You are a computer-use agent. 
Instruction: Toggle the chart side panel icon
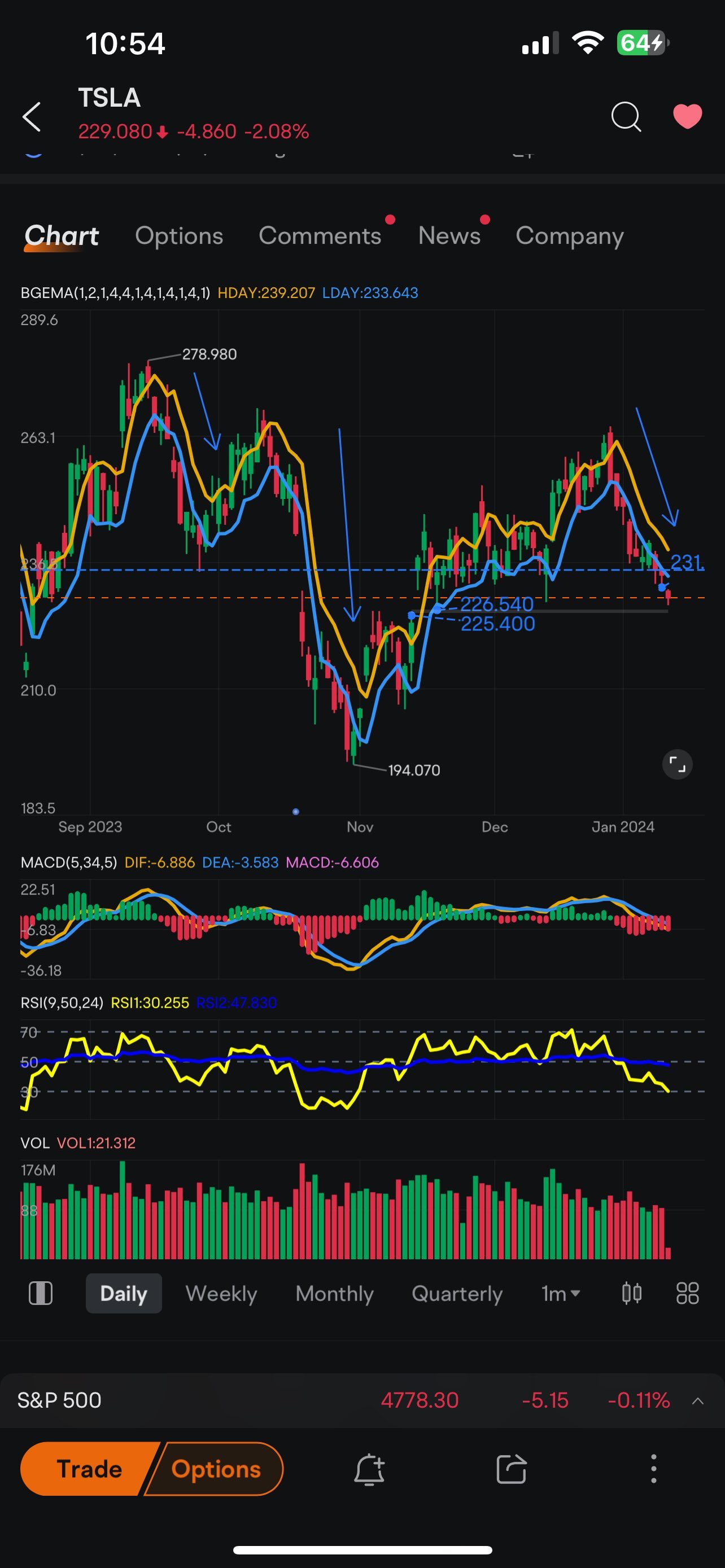coord(41,1294)
